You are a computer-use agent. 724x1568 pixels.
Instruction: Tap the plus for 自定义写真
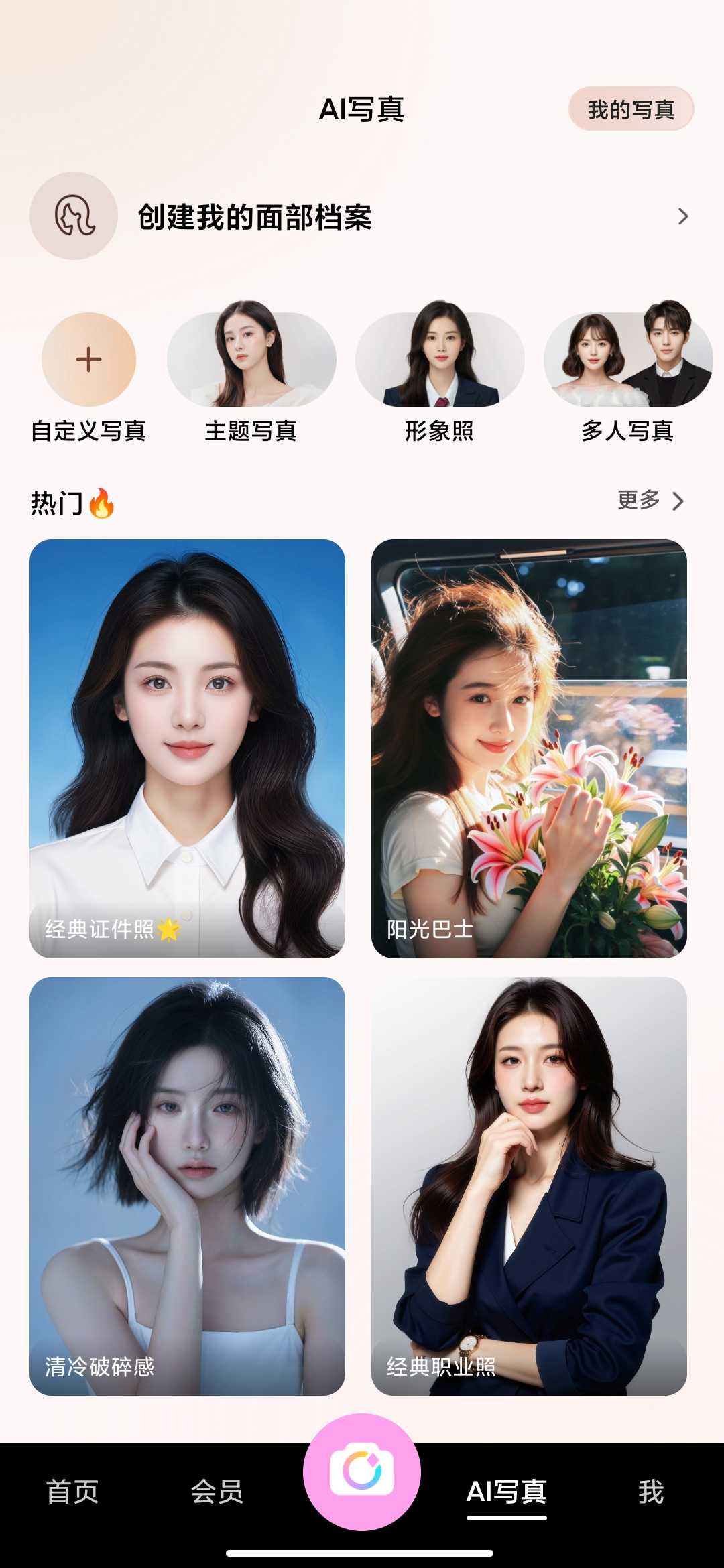(x=88, y=360)
